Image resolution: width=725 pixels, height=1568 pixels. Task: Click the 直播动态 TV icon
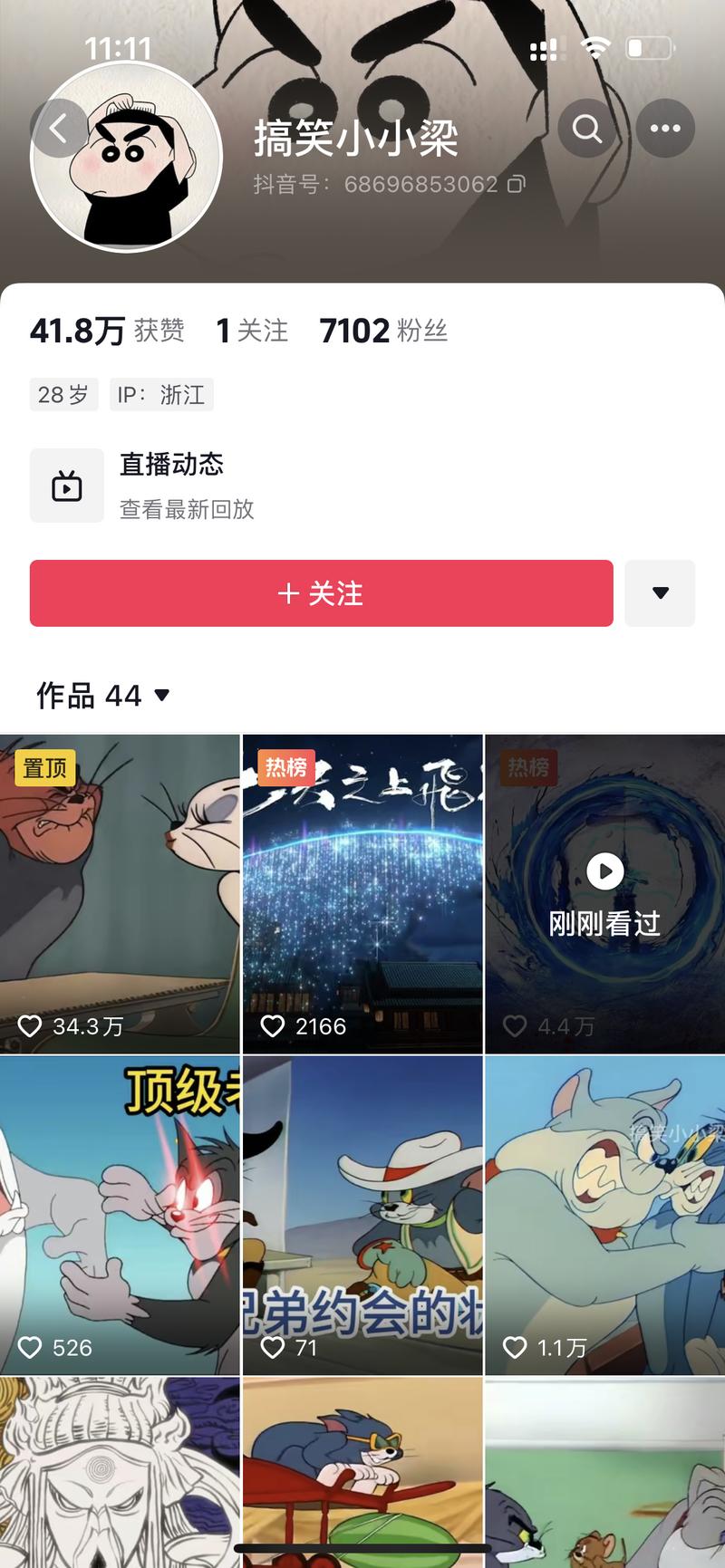66,485
